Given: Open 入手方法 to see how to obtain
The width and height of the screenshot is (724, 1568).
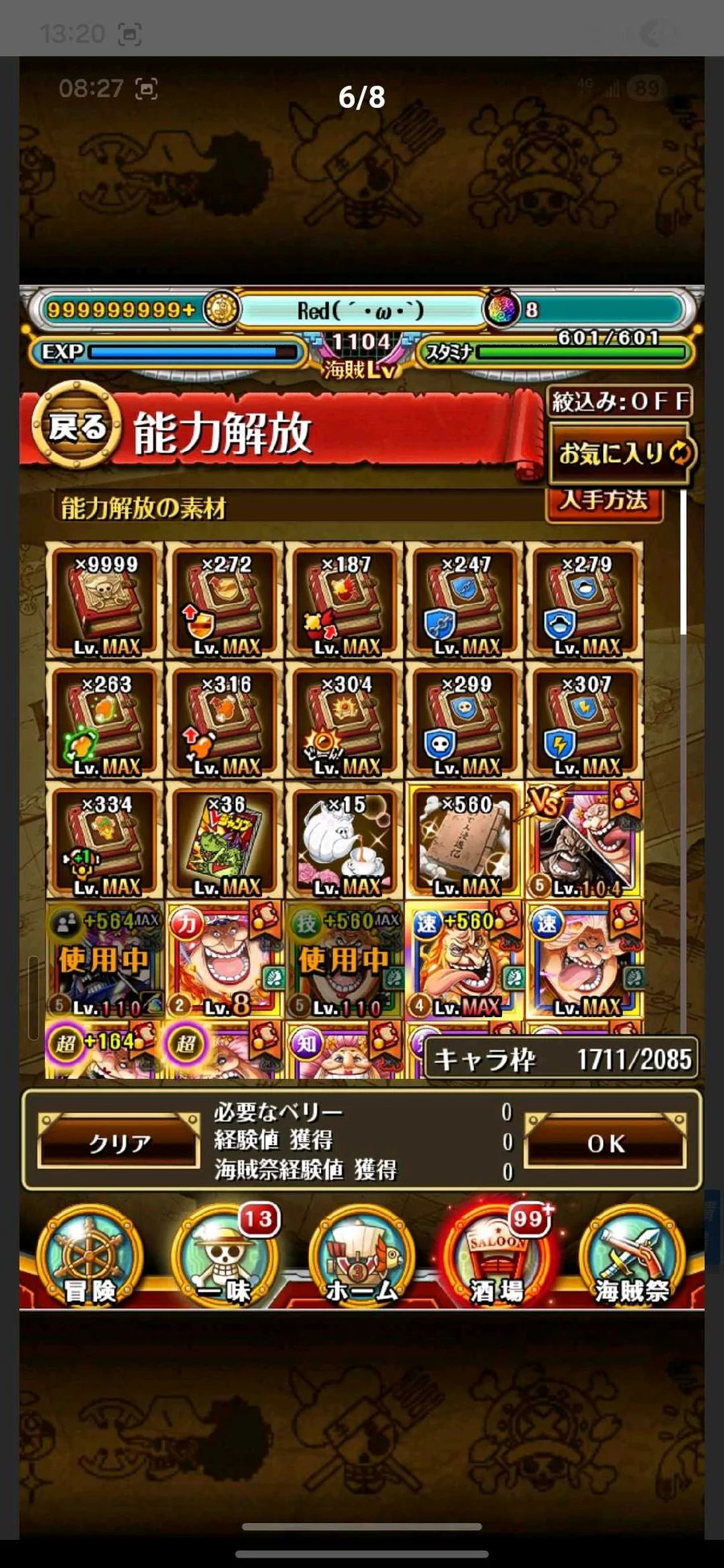Looking at the screenshot, I should click(604, 502).
